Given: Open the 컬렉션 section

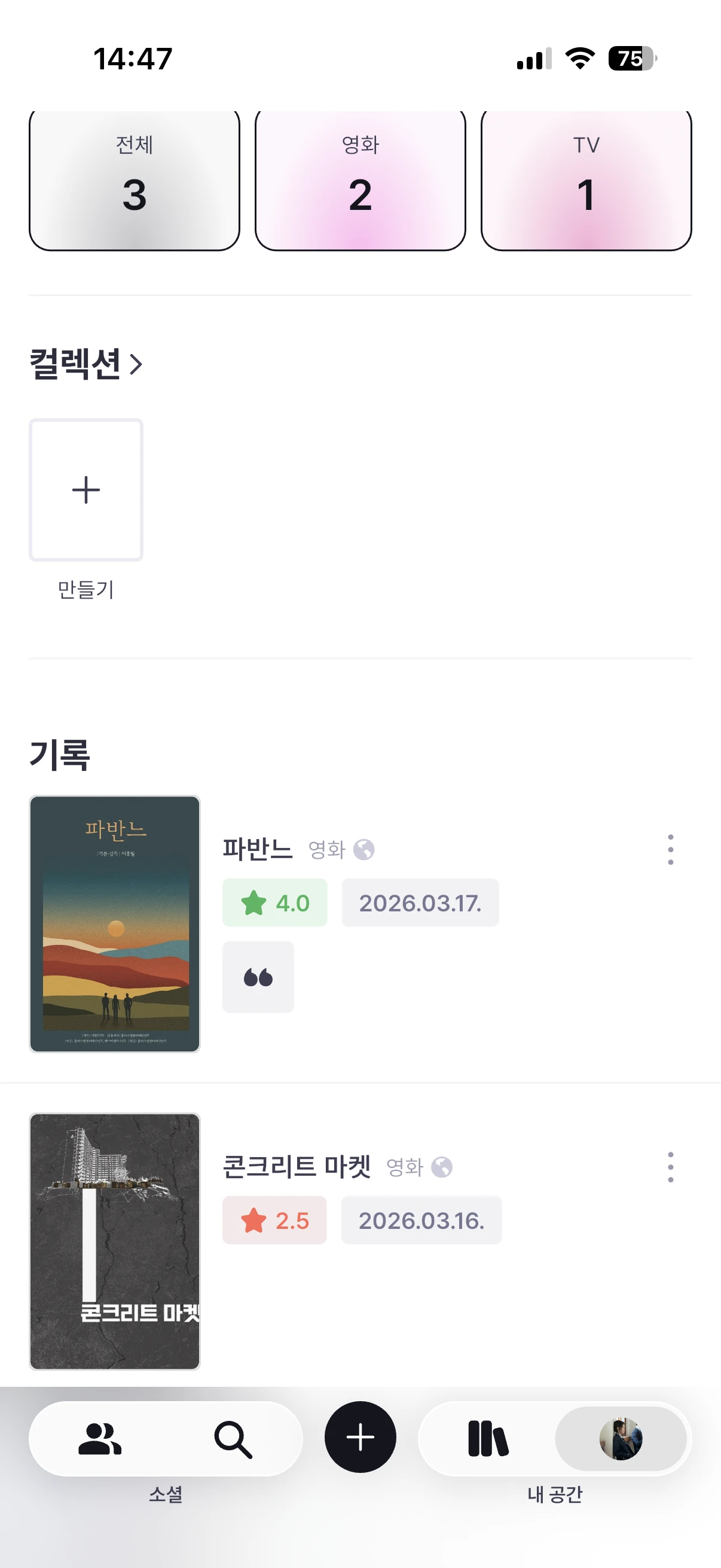Looking at the screenshot, I should pyautogui.click(x=85, y=364).
